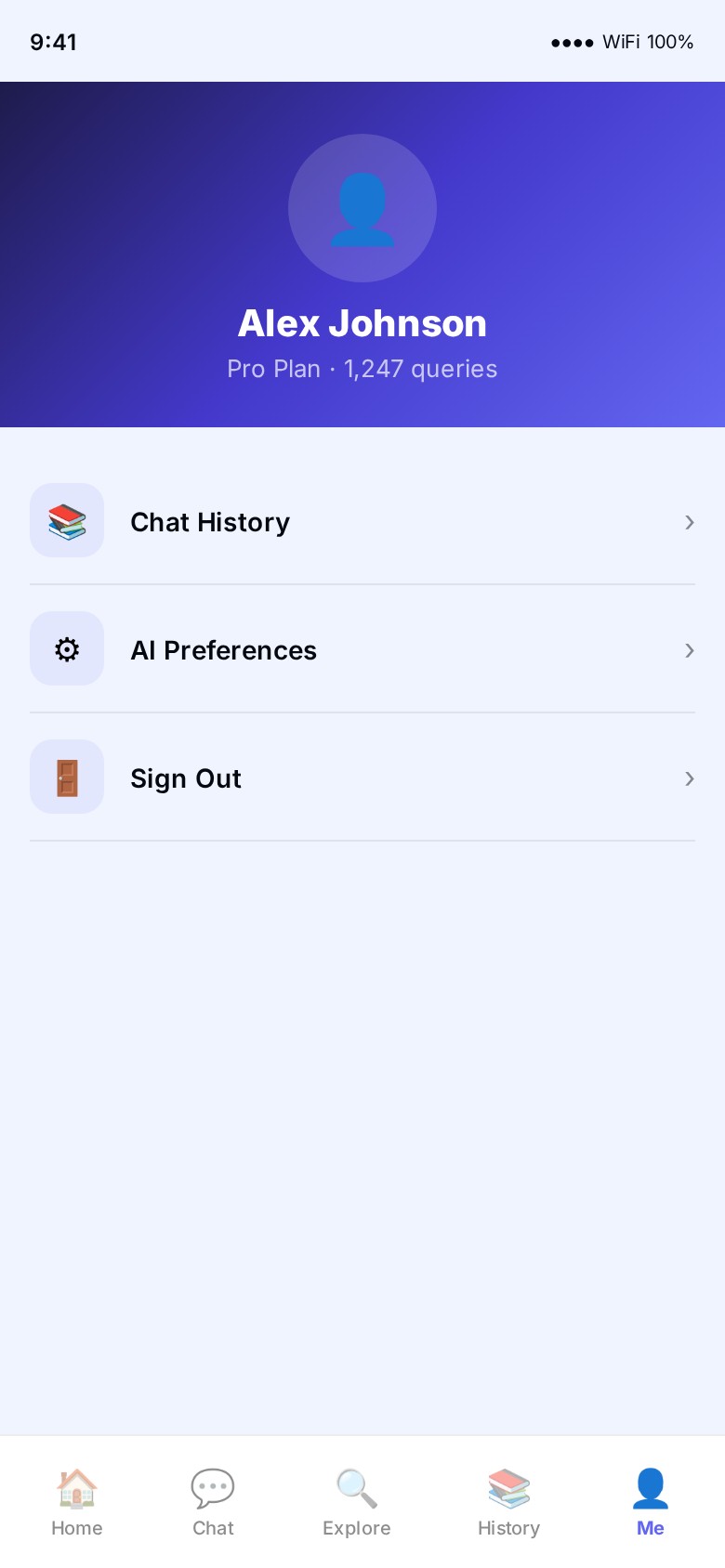Screen dimensions: 725x1568
Task: Open AI Preferences settings
Action: point(362,649)
